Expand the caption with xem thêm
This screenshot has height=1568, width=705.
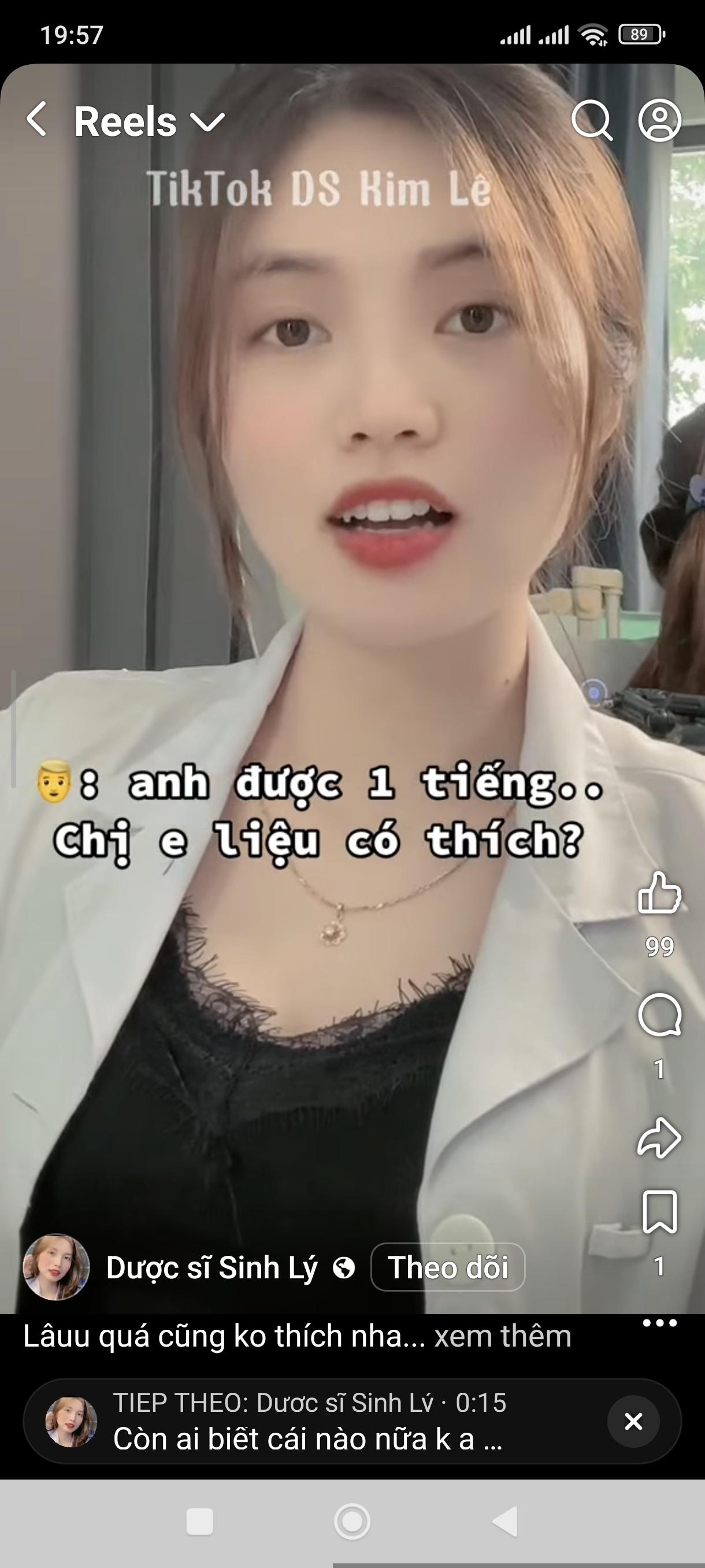[502, 1337]
